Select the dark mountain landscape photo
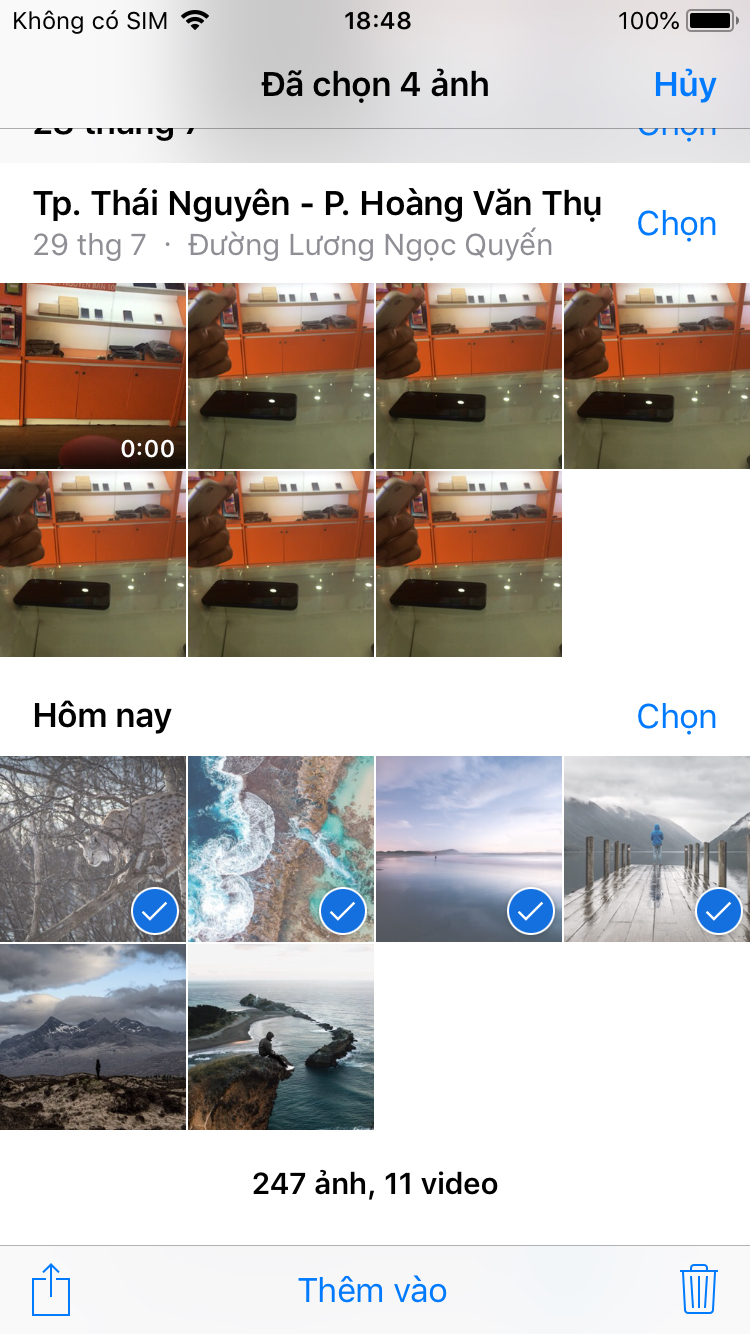 click(92, 1037)
